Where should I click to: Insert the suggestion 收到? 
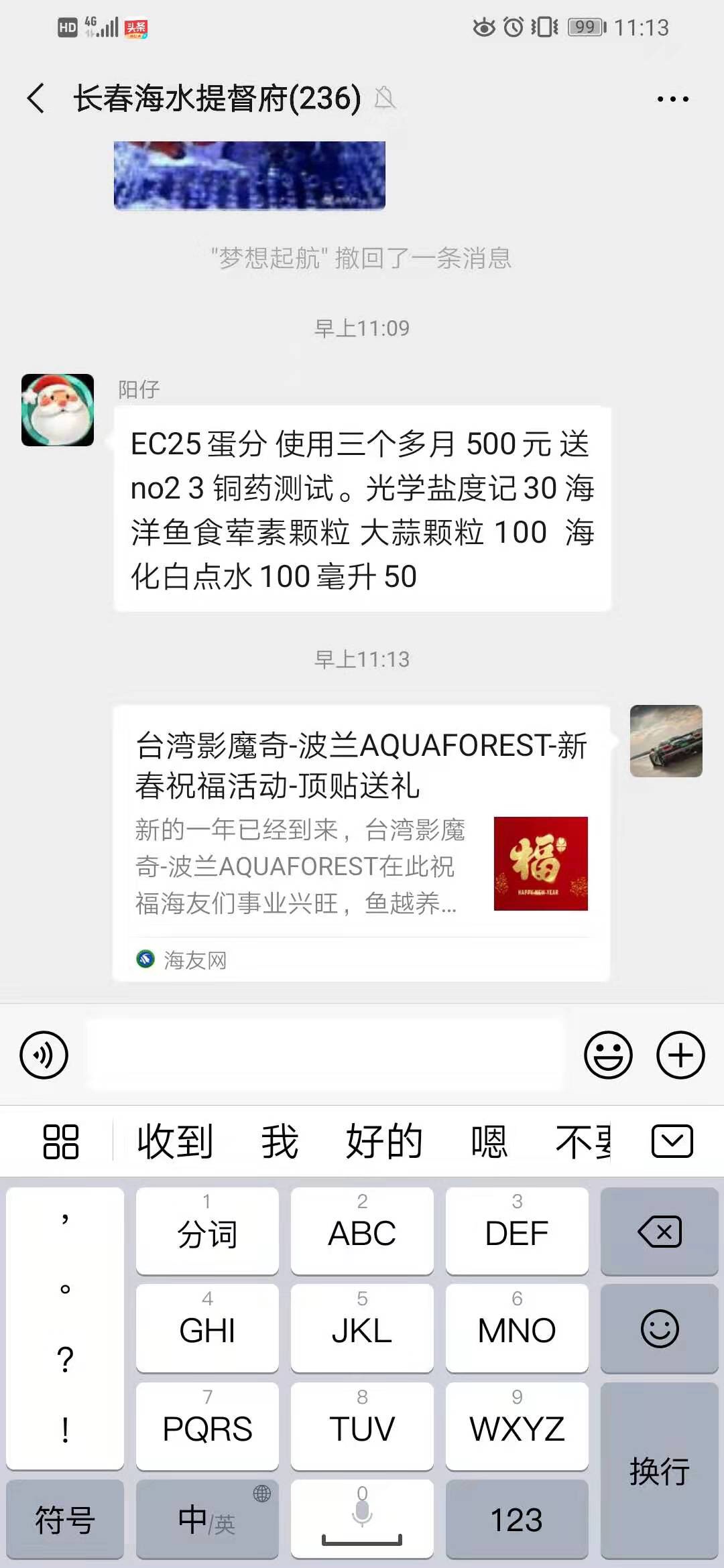(x=175, y=1142)
